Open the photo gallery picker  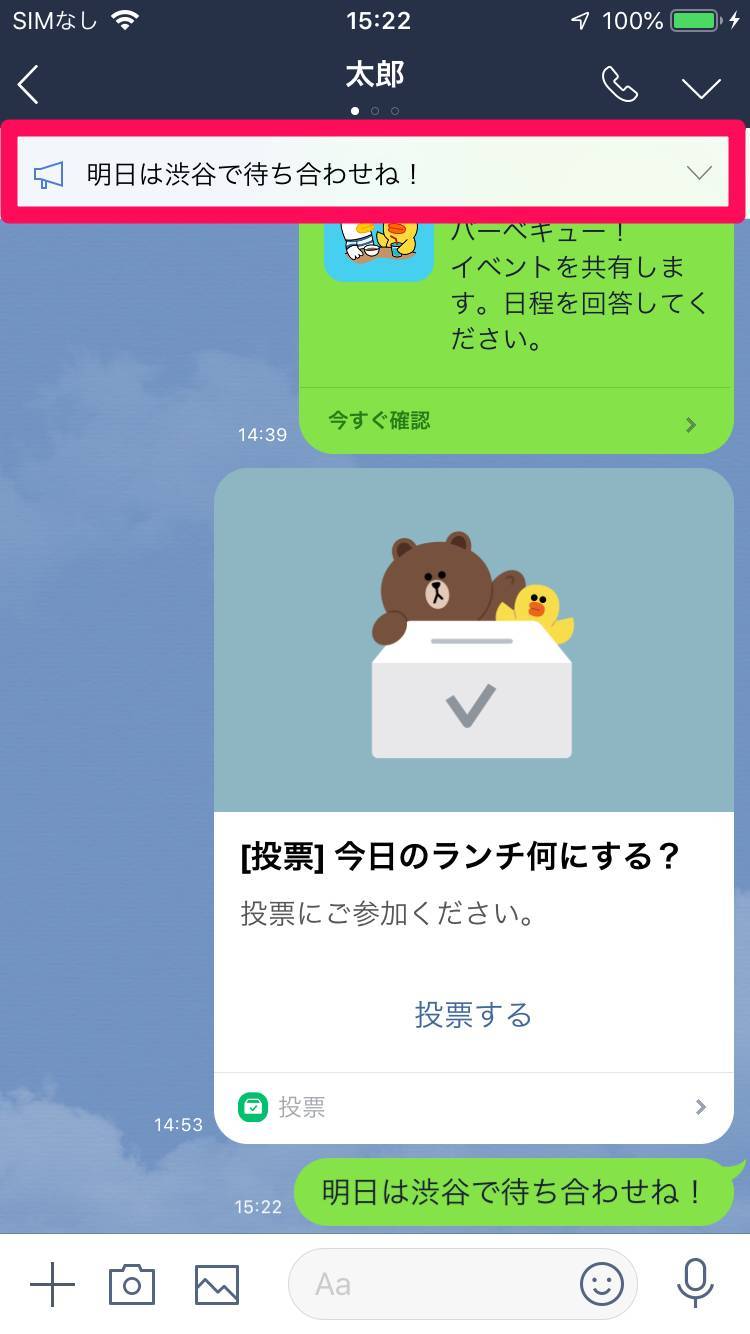(x=217, y=1284)
